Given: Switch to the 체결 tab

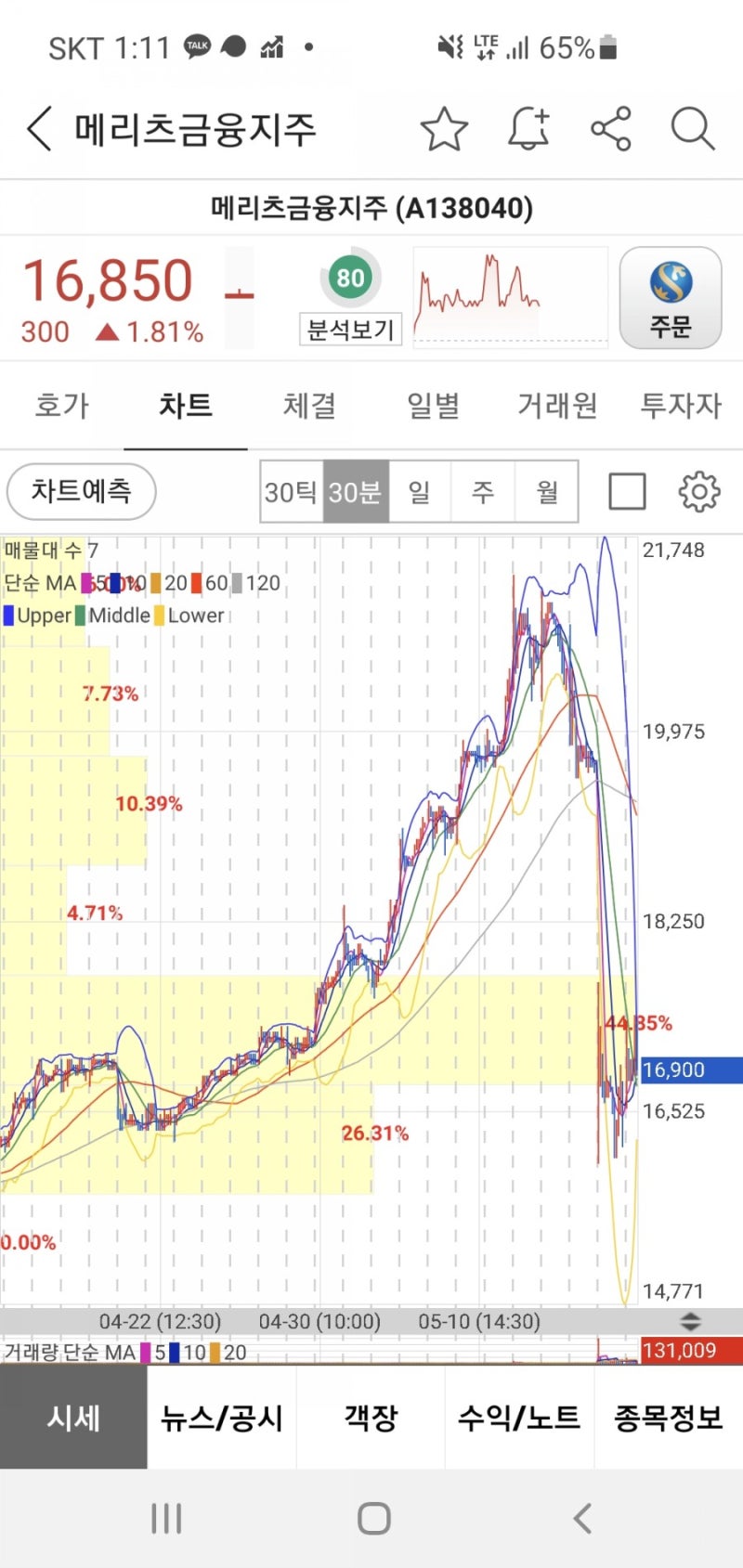Looking at the screenshot, I should tap(308, 406).
